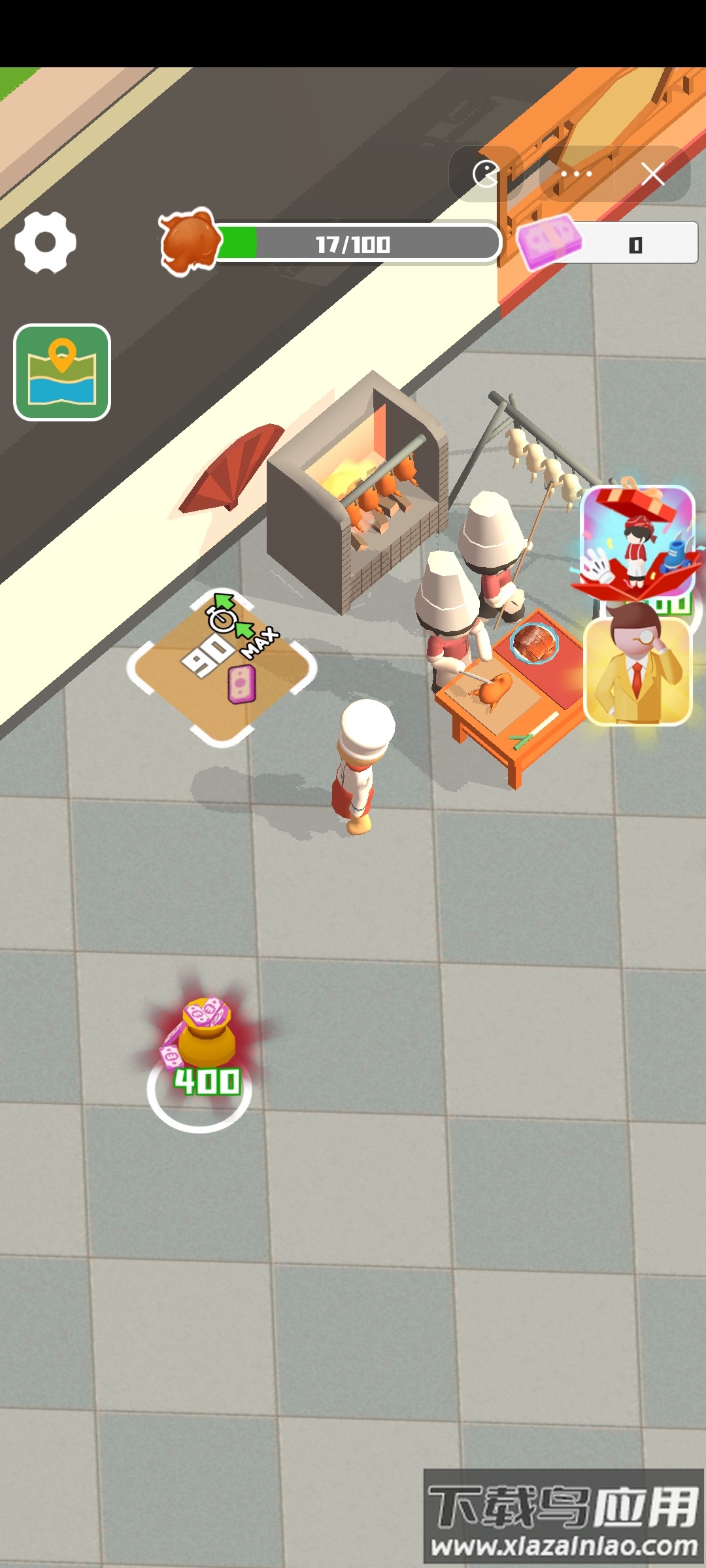
Task: Close the overlay with the X button
Action: [654, 173]
